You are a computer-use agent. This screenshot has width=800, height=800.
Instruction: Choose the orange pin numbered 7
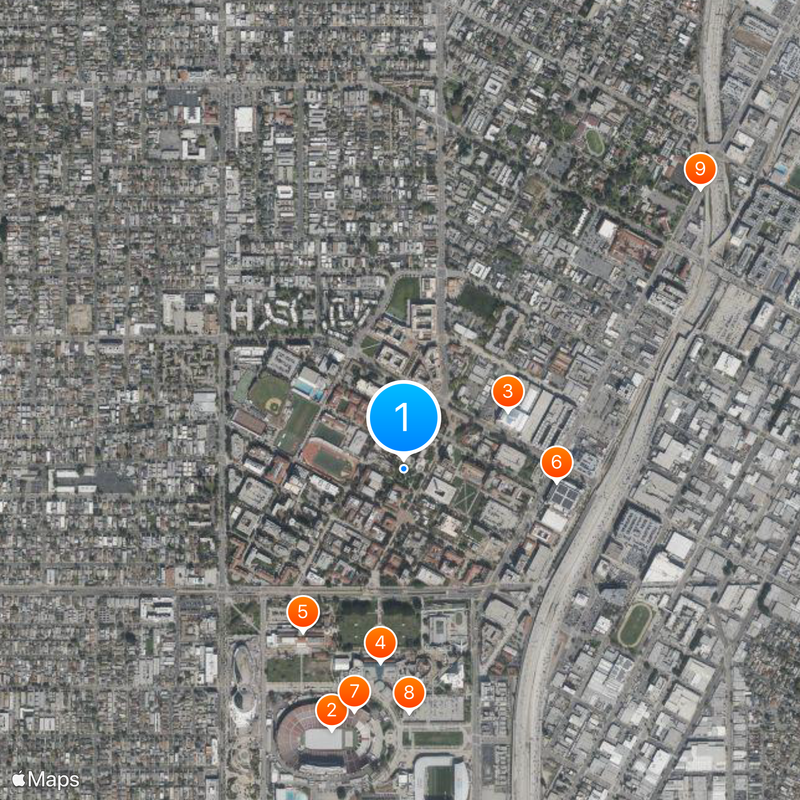click(x=354, y=691)
